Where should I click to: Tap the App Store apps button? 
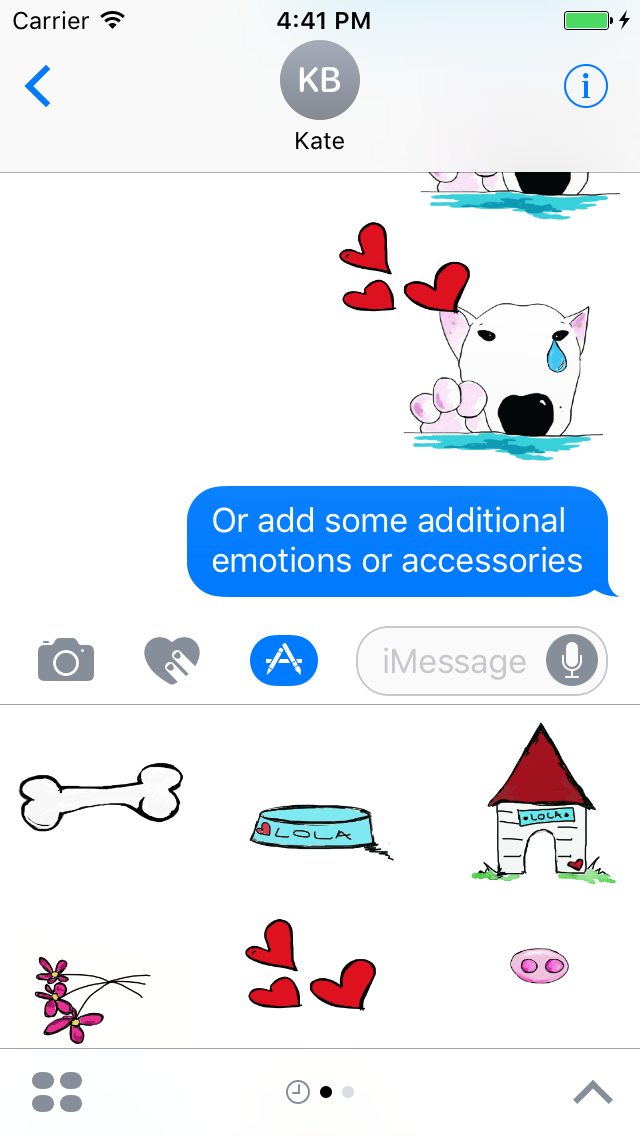coord(284,660)
